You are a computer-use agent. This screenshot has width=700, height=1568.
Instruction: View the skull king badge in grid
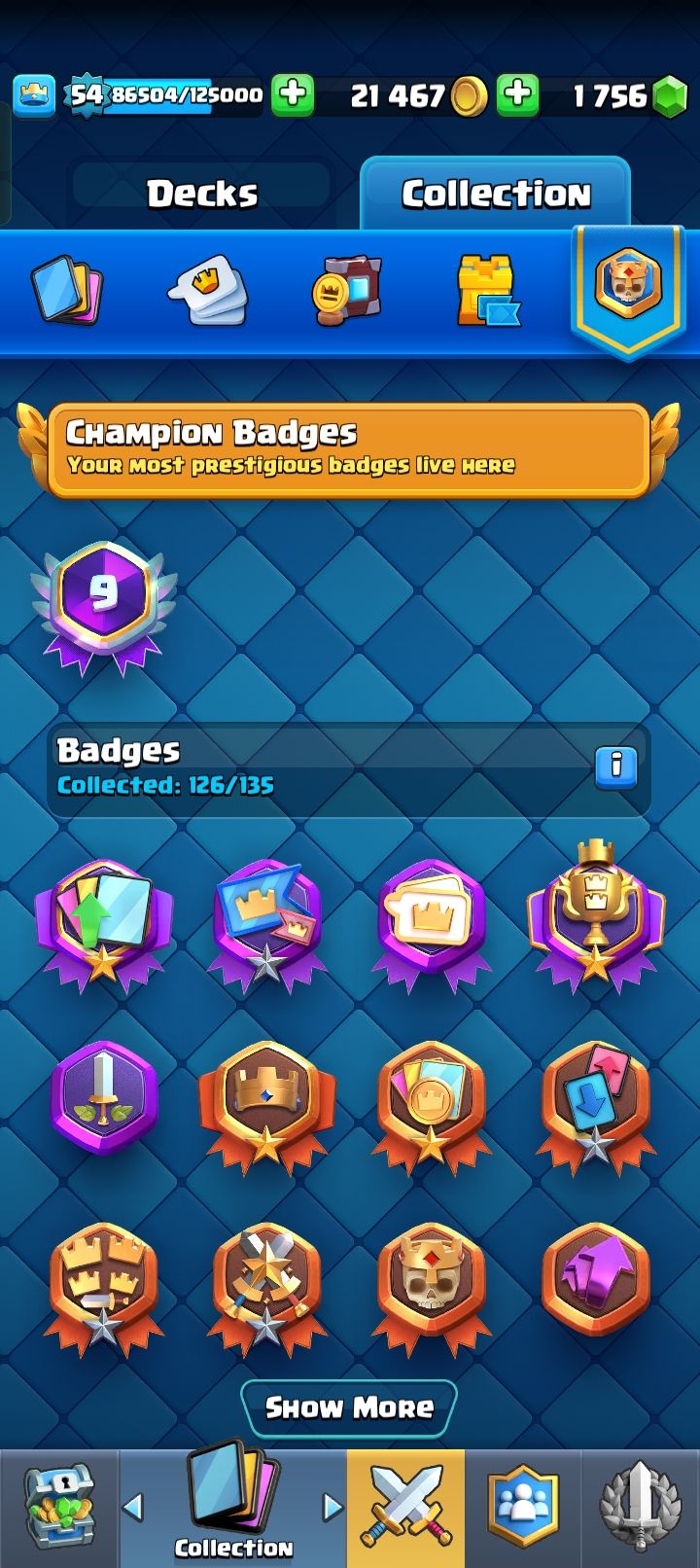(x=431, y=1279)
